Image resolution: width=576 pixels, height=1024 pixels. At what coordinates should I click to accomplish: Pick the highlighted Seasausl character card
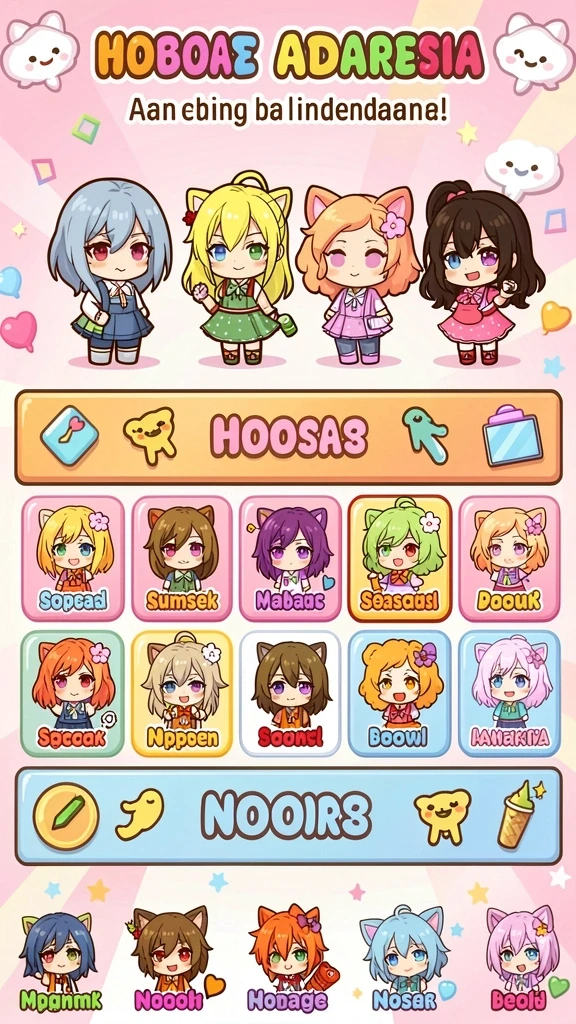pos(400,558)
